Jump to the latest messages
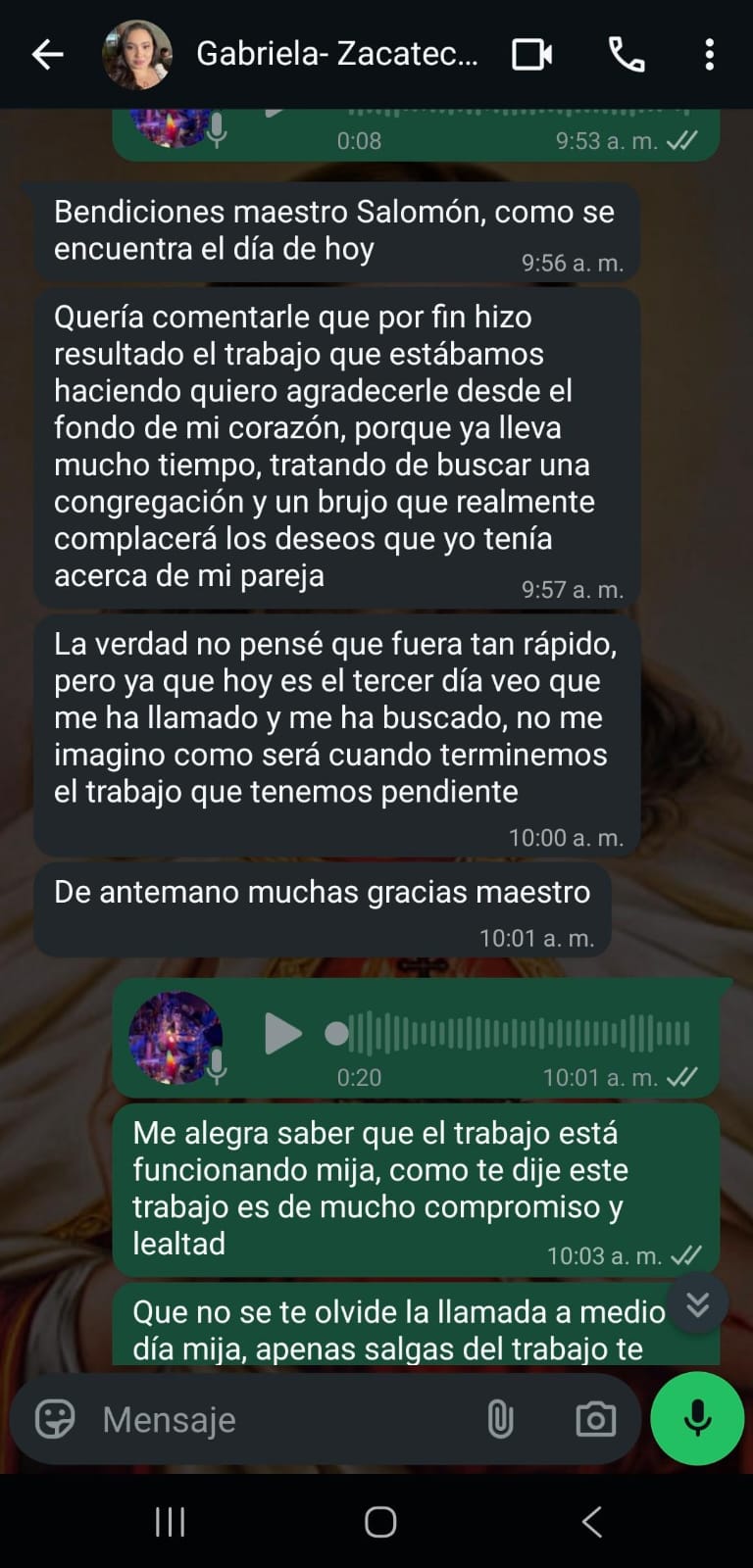Screen dimensions: 753x1568 point(697,1304)
